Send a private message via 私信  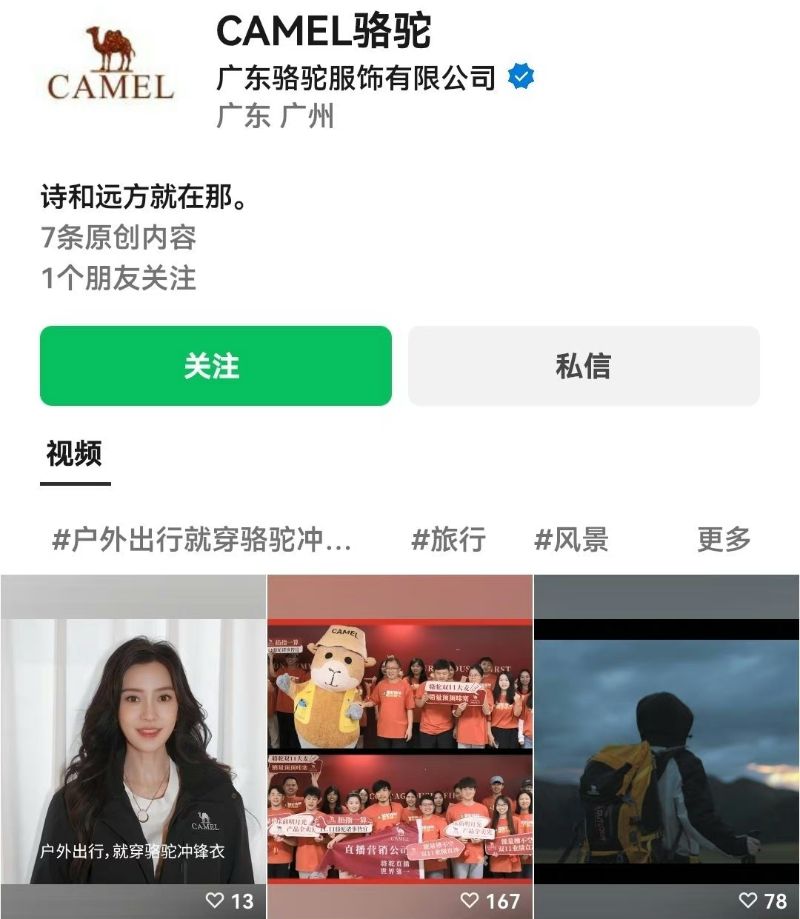(583, 366)
